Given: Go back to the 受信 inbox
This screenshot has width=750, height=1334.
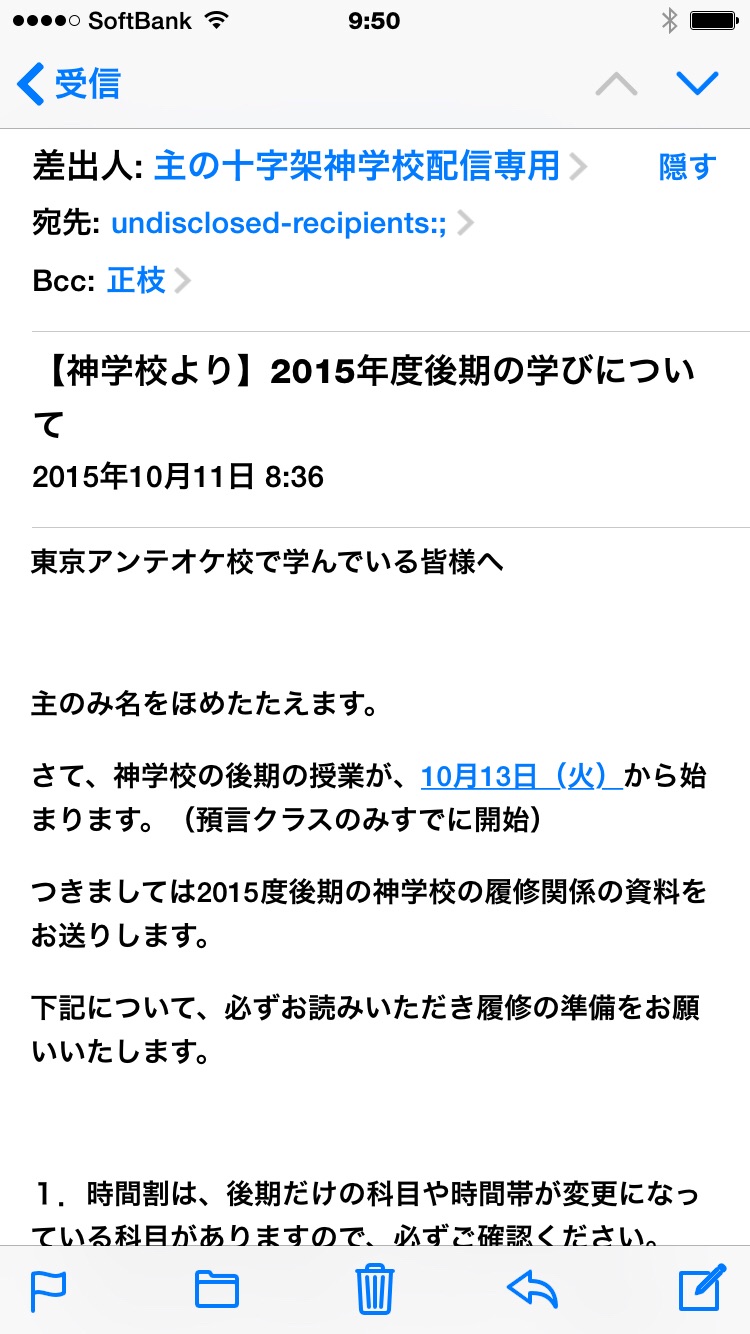Looking at the screenshot, I should (70, 84).
